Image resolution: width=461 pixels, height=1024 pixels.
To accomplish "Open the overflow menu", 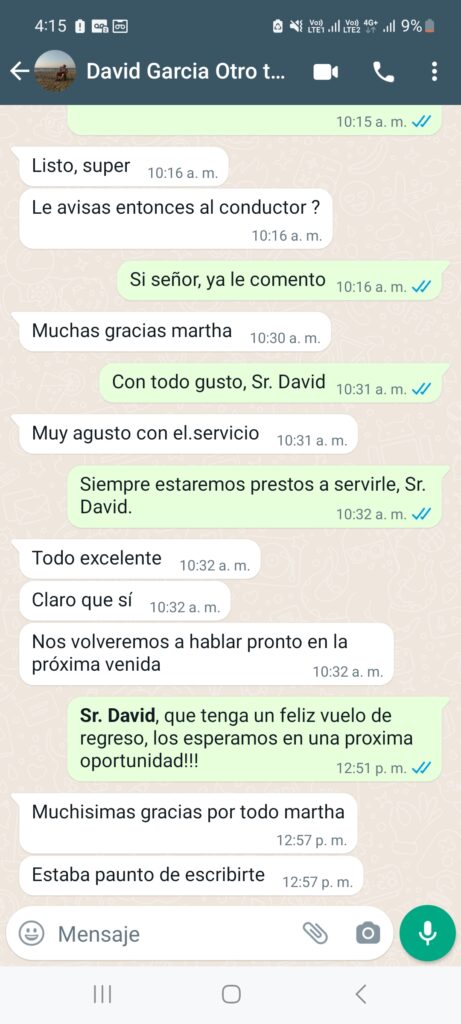I will click(434, 71).
